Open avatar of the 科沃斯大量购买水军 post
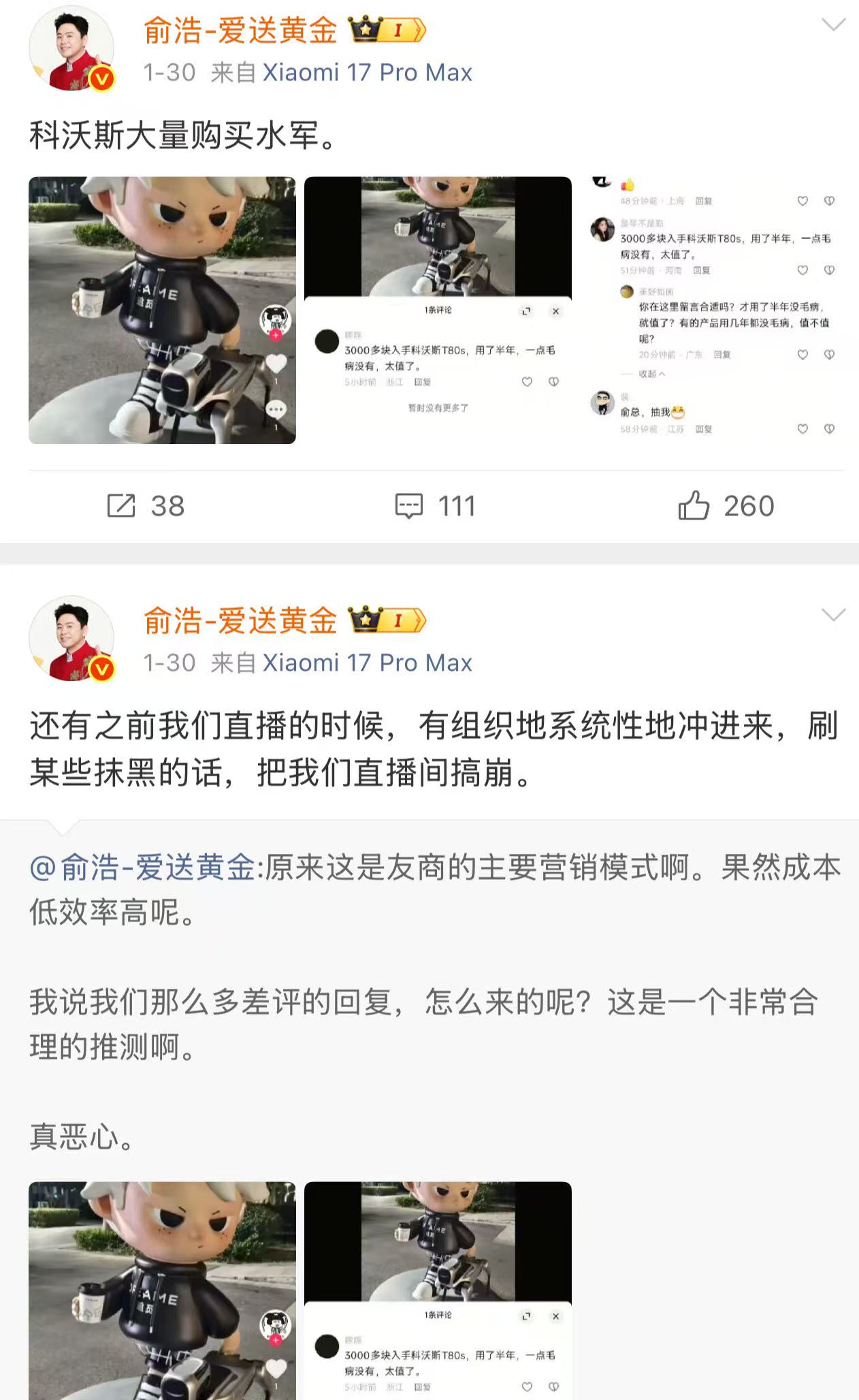 [x=71, y=49]
